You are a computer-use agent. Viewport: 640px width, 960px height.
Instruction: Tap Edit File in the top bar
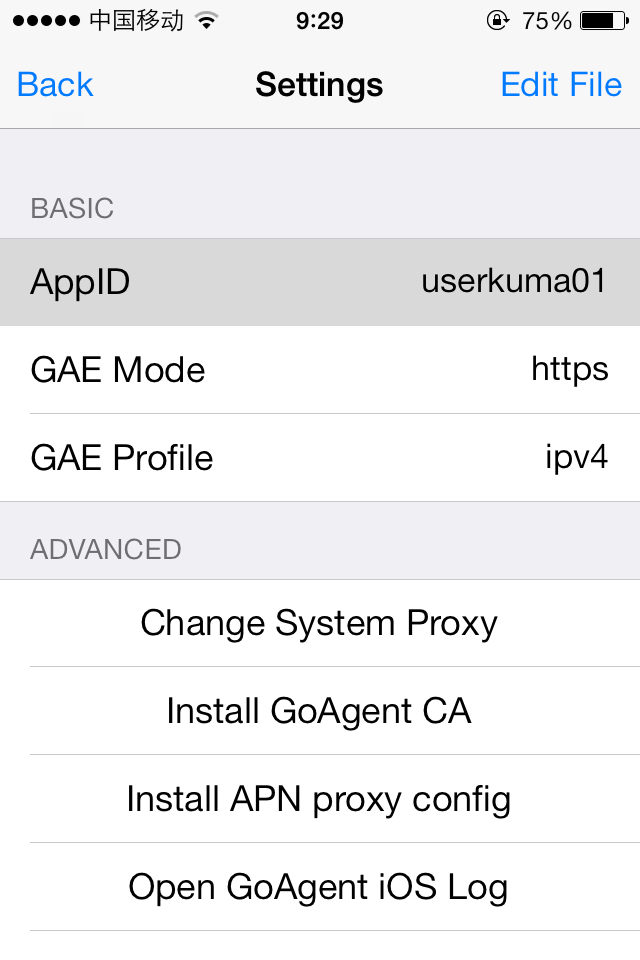coord(561,85)
